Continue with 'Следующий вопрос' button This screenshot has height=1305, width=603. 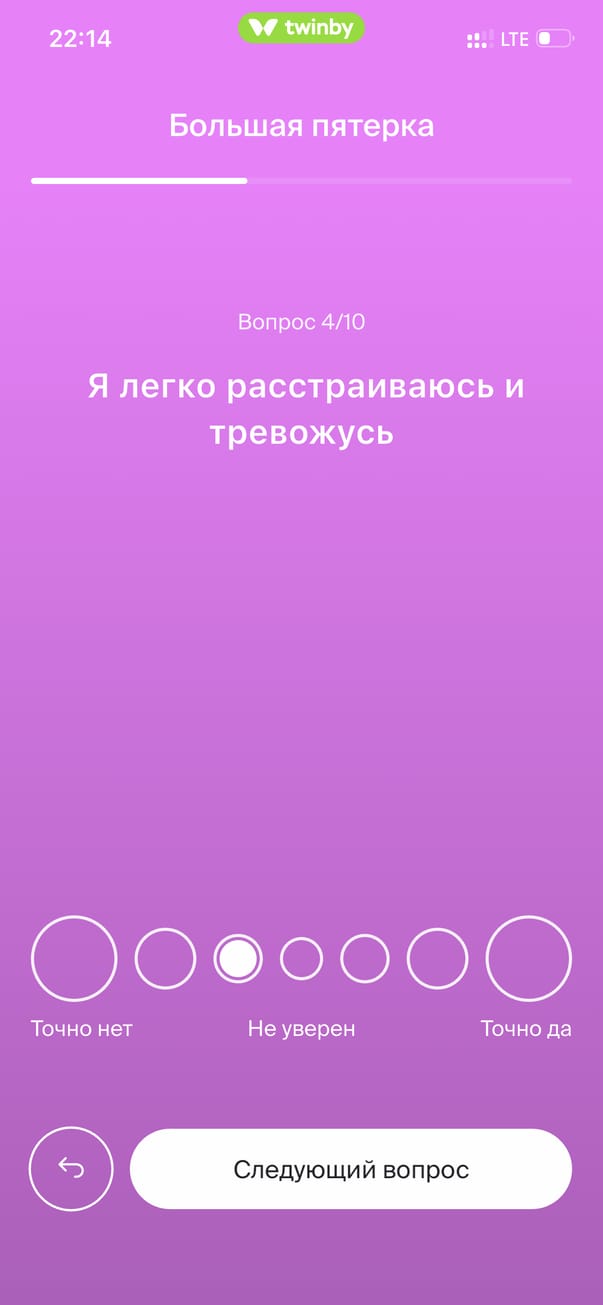click(351, 1169)
